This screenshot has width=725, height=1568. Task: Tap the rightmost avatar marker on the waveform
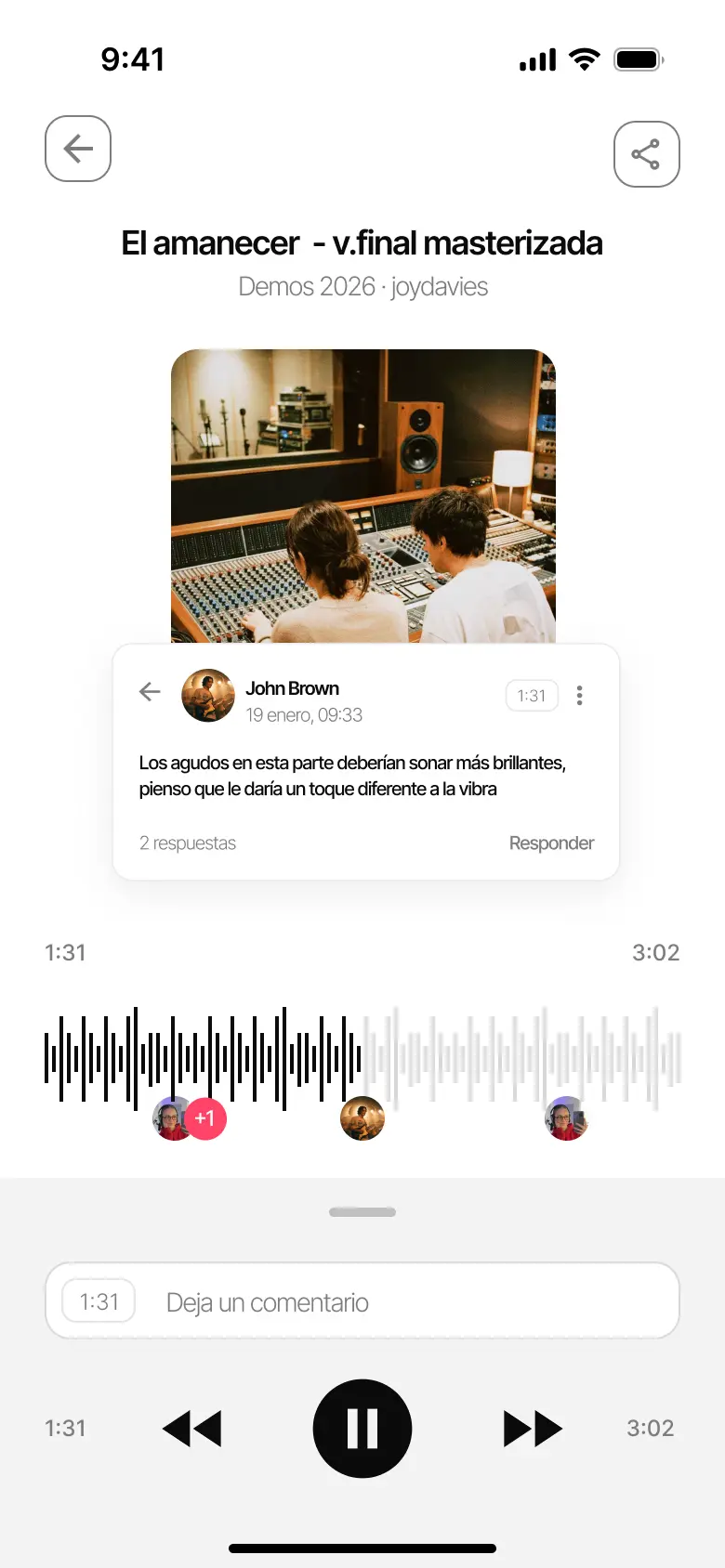coord(567,1119)
